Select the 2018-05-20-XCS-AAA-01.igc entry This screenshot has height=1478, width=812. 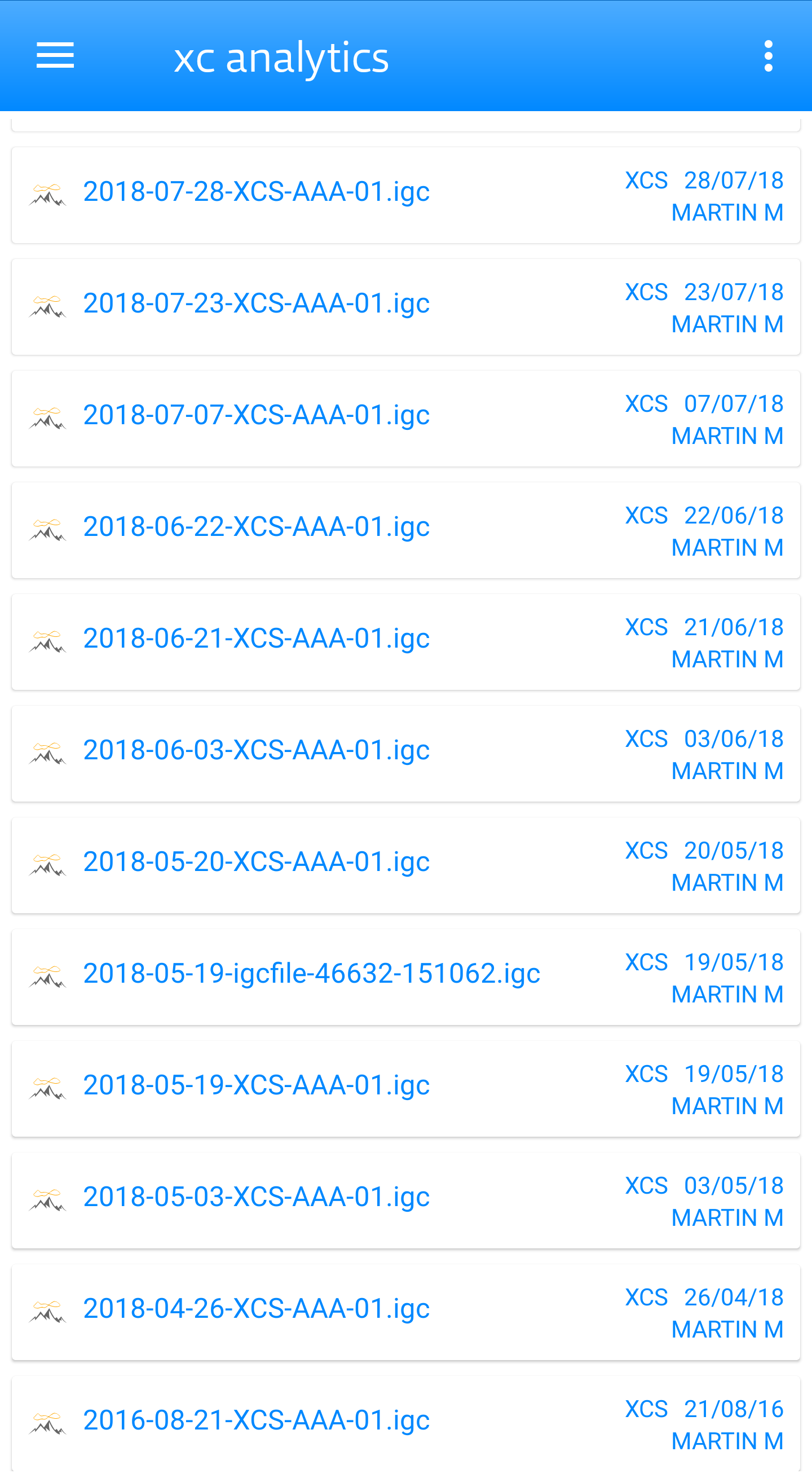click(406, 865)
